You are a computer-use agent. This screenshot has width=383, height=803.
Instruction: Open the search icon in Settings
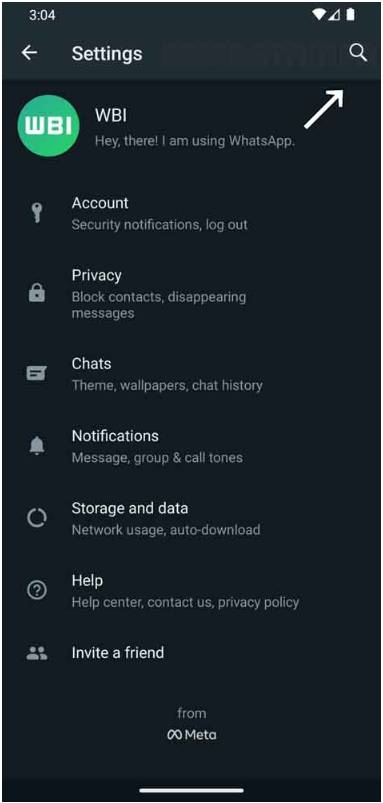click(358, 52)
